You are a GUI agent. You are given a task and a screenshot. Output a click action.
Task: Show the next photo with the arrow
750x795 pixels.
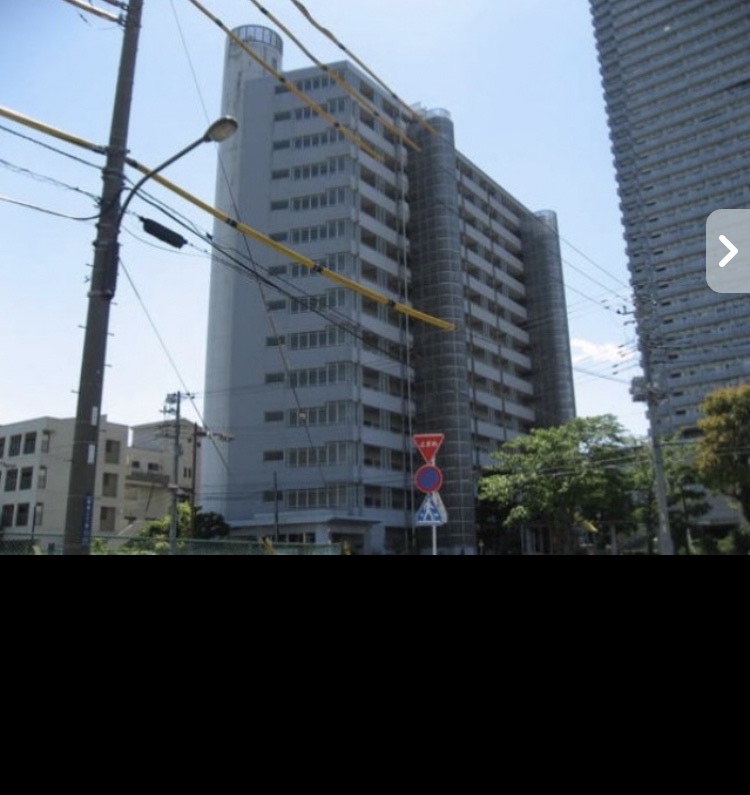click(x=728, y=251)
